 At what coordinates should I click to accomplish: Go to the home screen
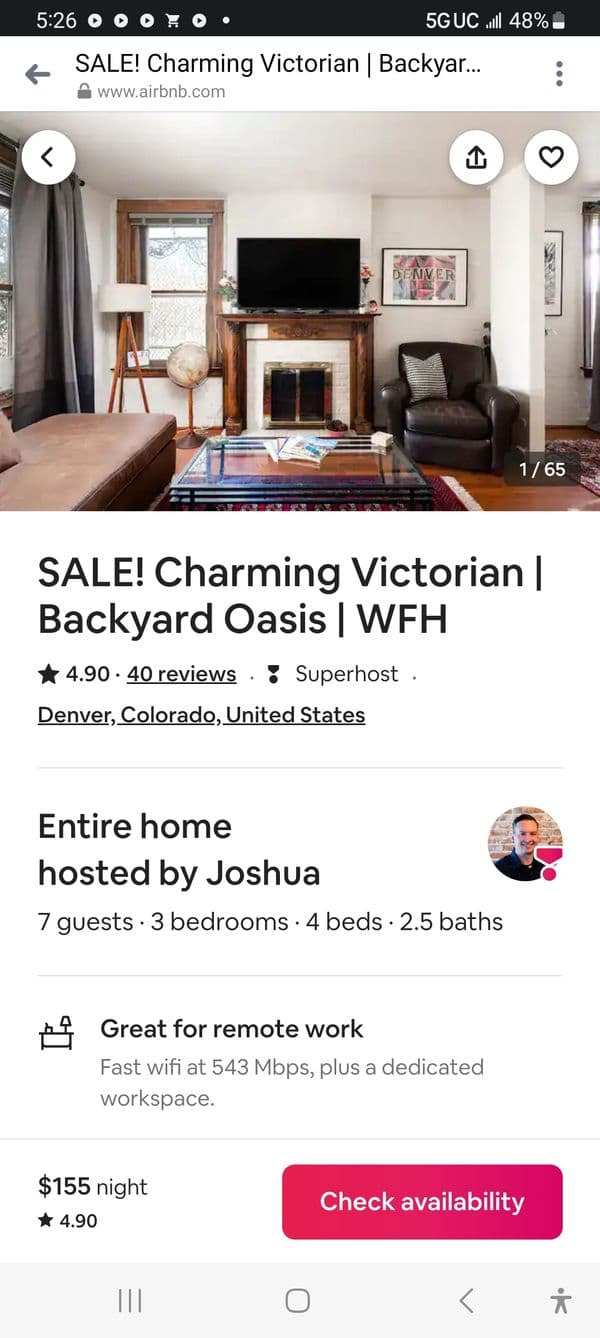pos(297,1300)
